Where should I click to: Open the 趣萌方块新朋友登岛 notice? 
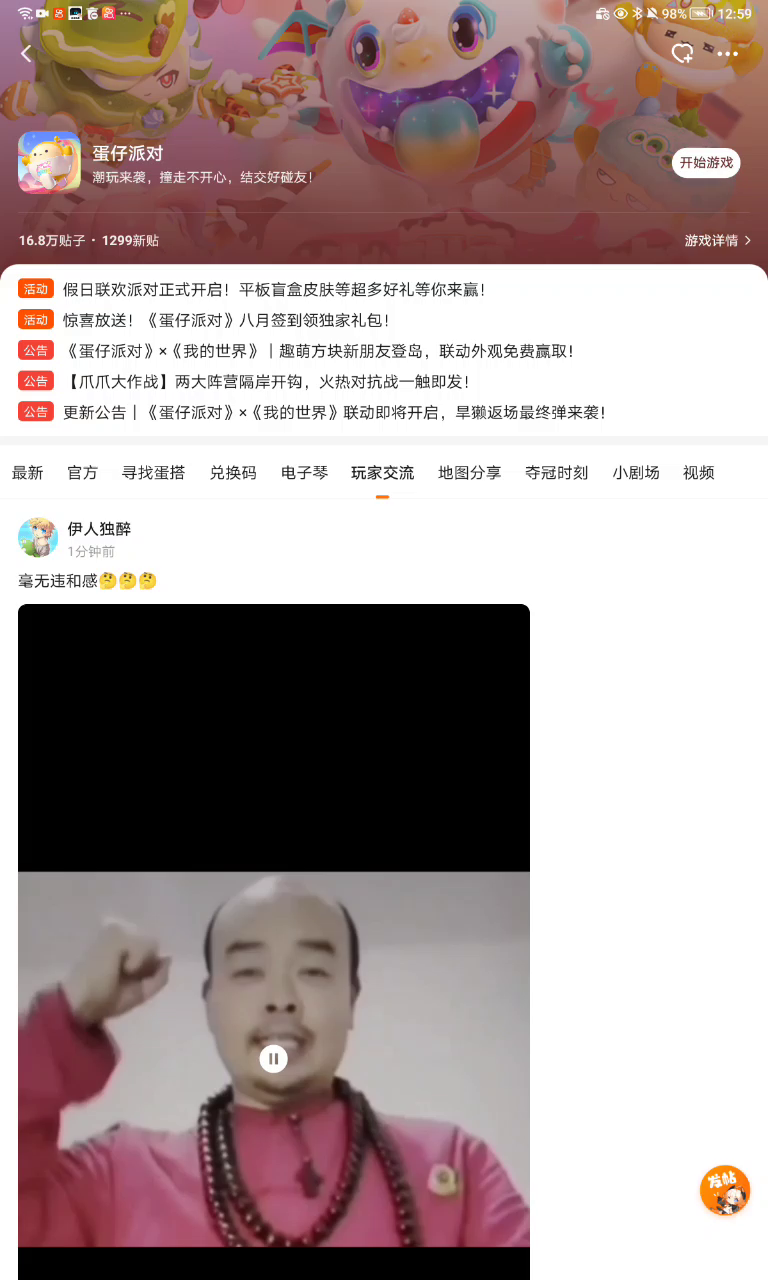click(x=318, y=351)
